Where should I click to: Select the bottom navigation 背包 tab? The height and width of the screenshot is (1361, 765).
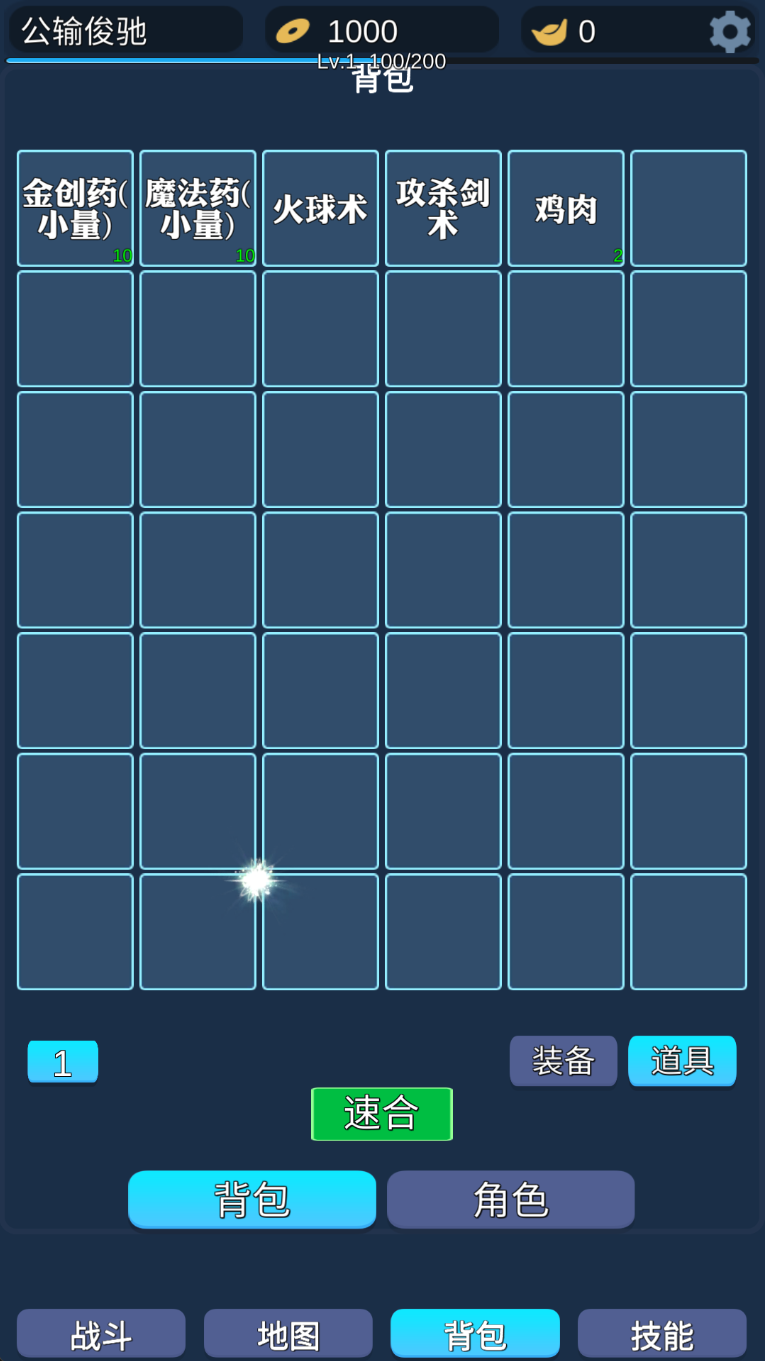coord(475,1334)
